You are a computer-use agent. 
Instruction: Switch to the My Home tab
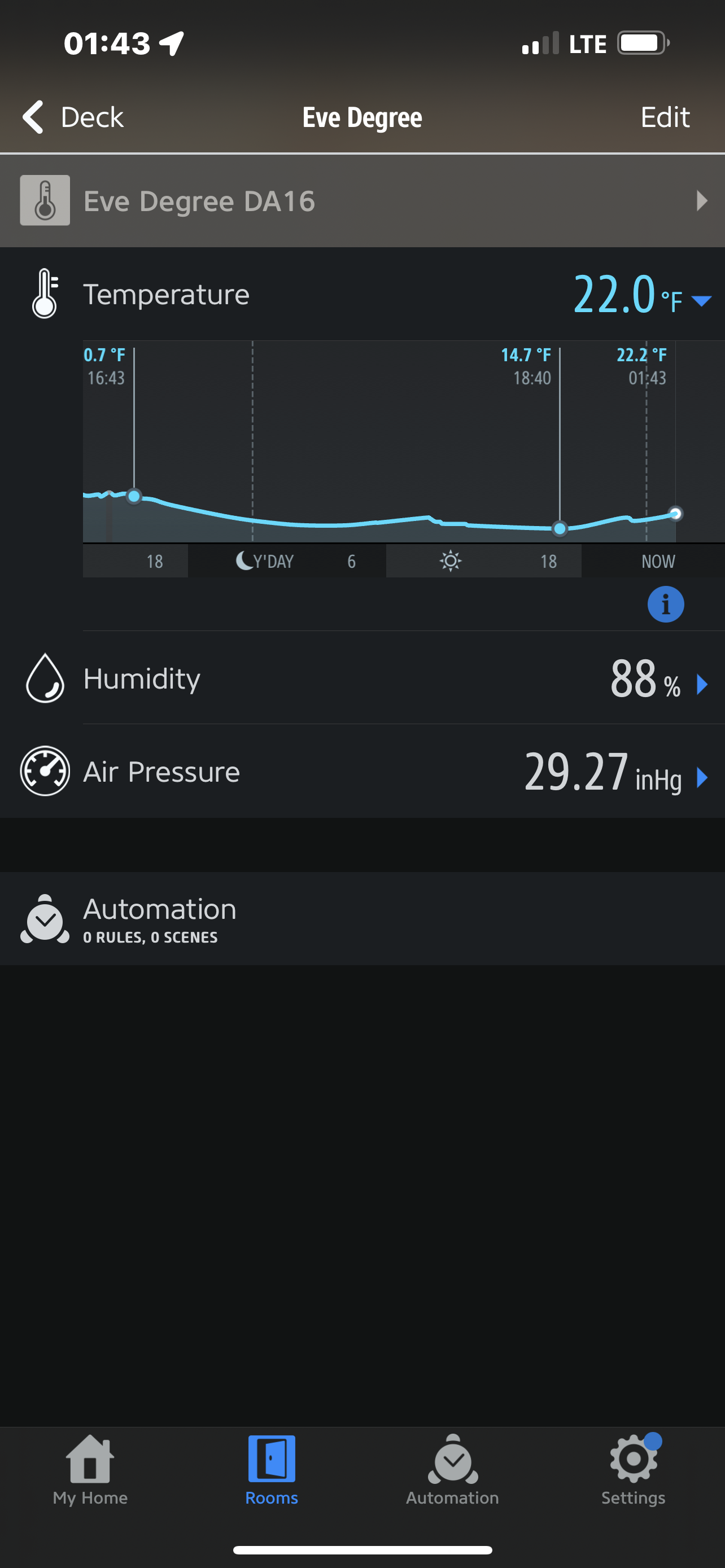click(x=90, y=1470)
